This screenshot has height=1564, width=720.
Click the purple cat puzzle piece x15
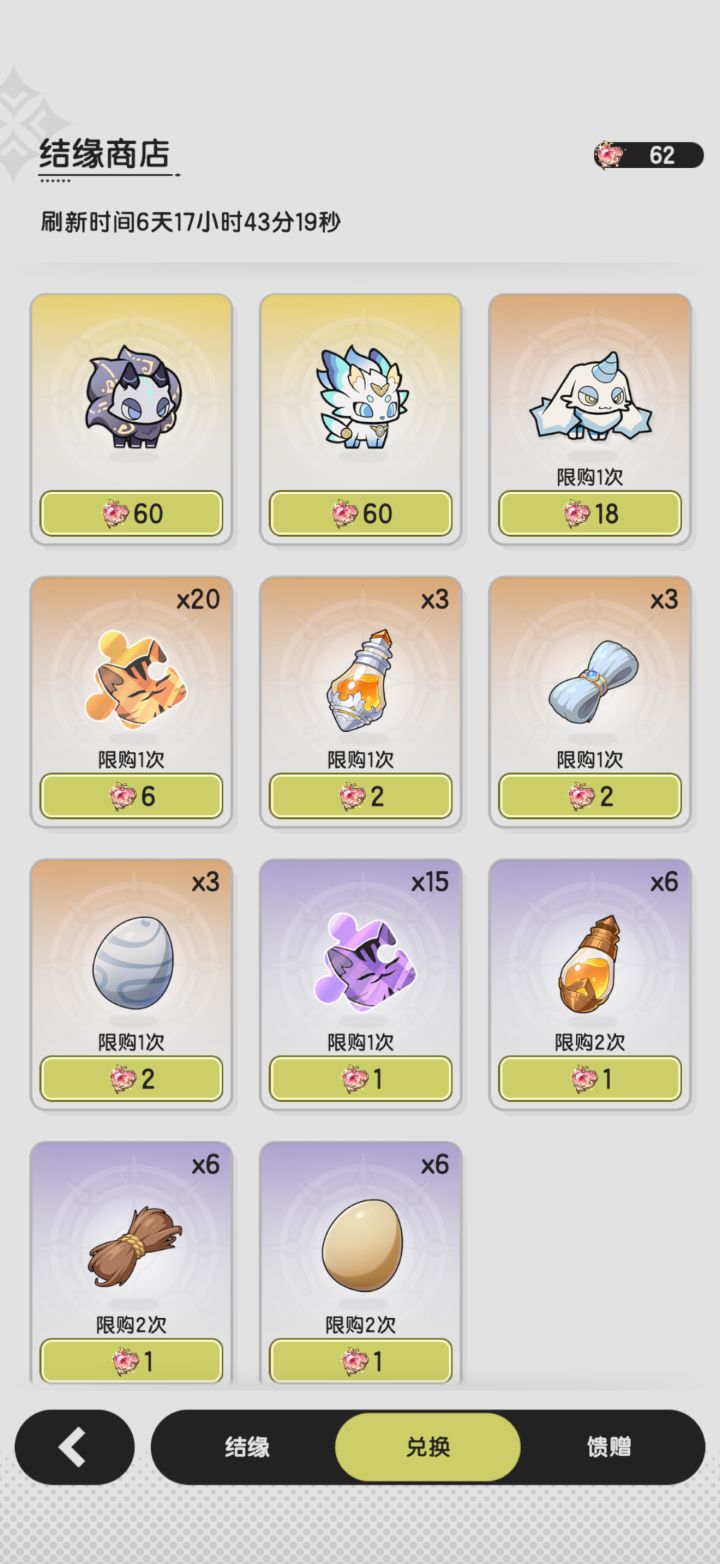click(x=360, y=960)
